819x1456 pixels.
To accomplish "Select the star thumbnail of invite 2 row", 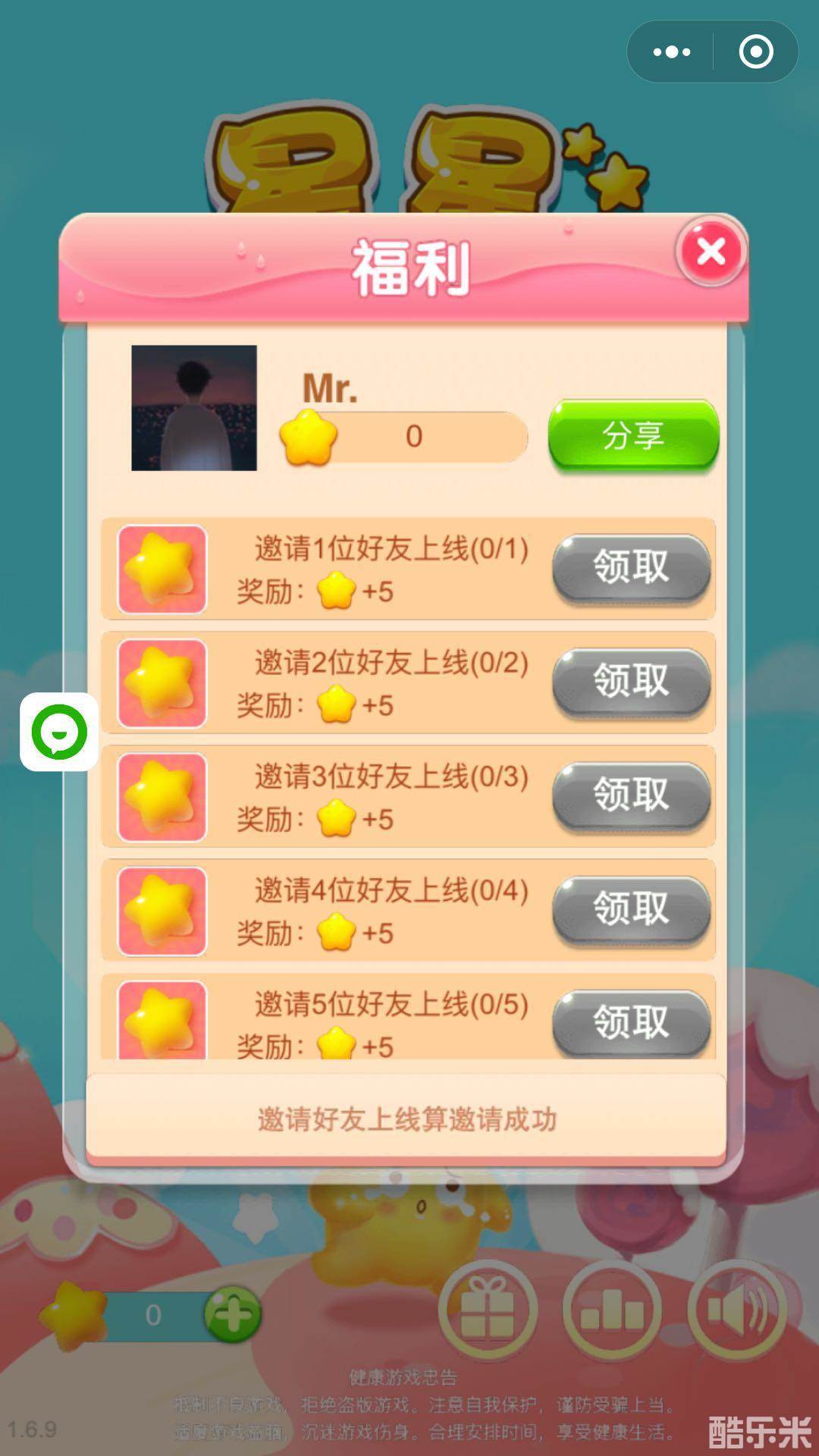I will tap(160, 682).
